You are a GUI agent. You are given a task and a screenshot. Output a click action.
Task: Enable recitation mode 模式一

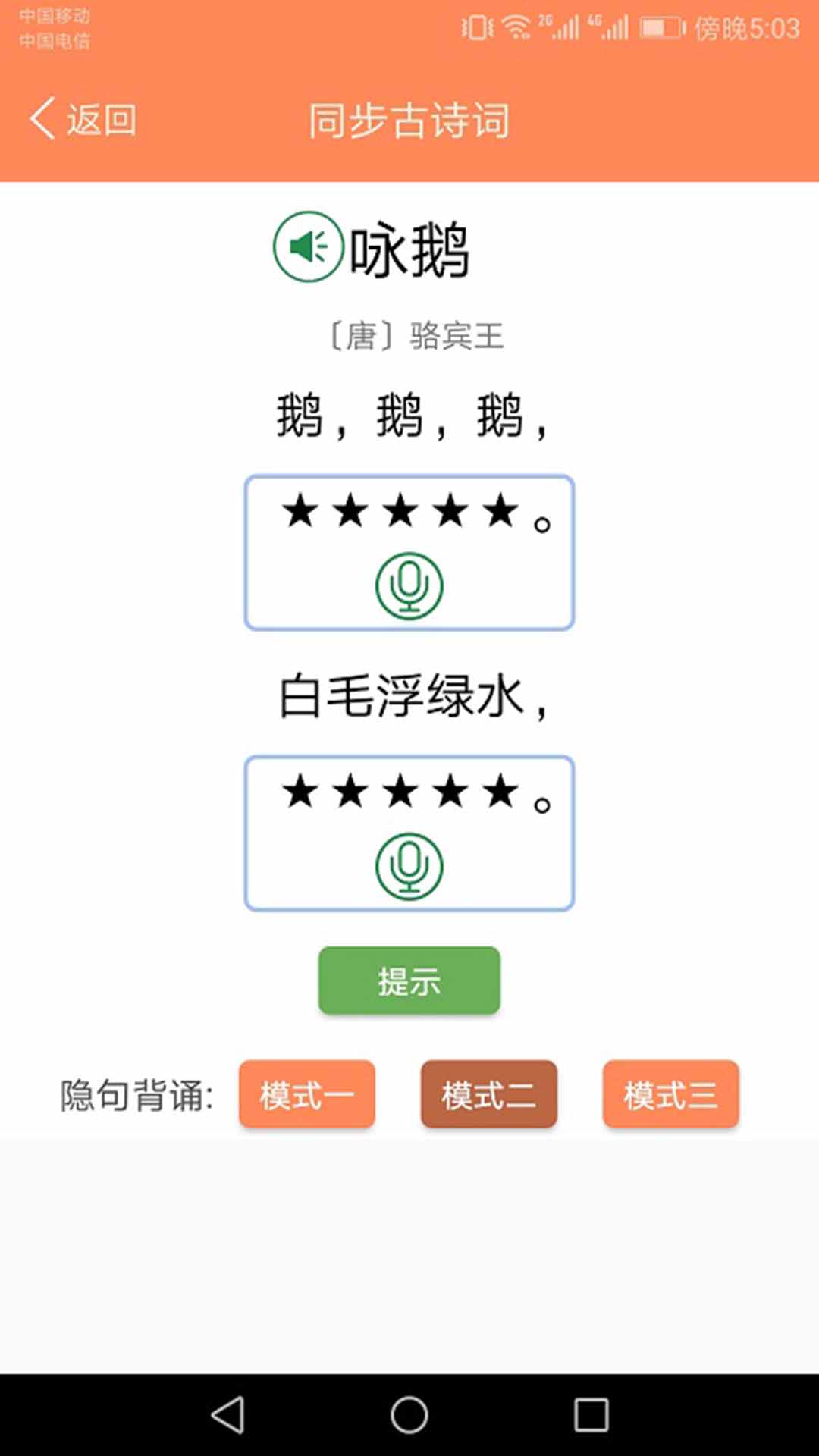[306, 1094]
